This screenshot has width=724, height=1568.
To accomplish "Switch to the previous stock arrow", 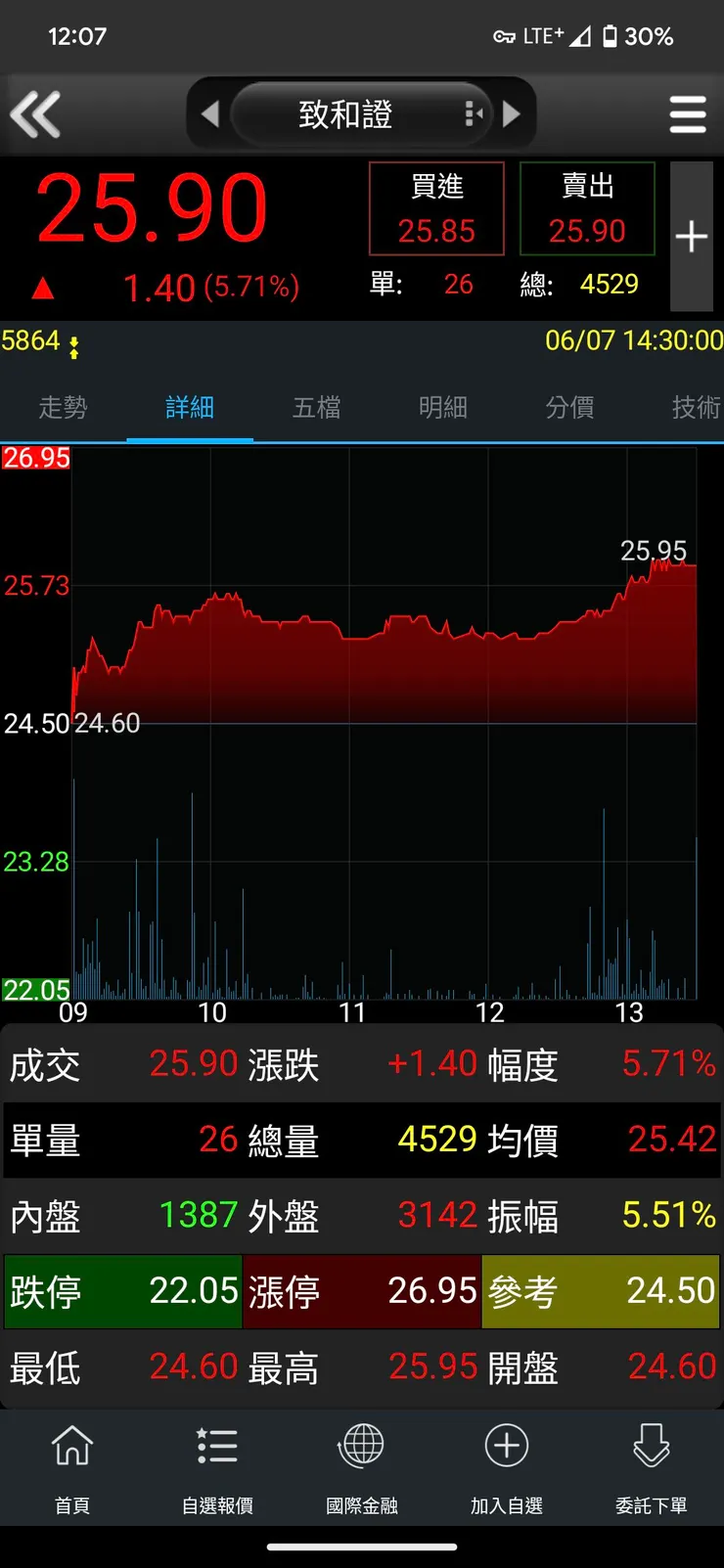I will click(209, 114).
